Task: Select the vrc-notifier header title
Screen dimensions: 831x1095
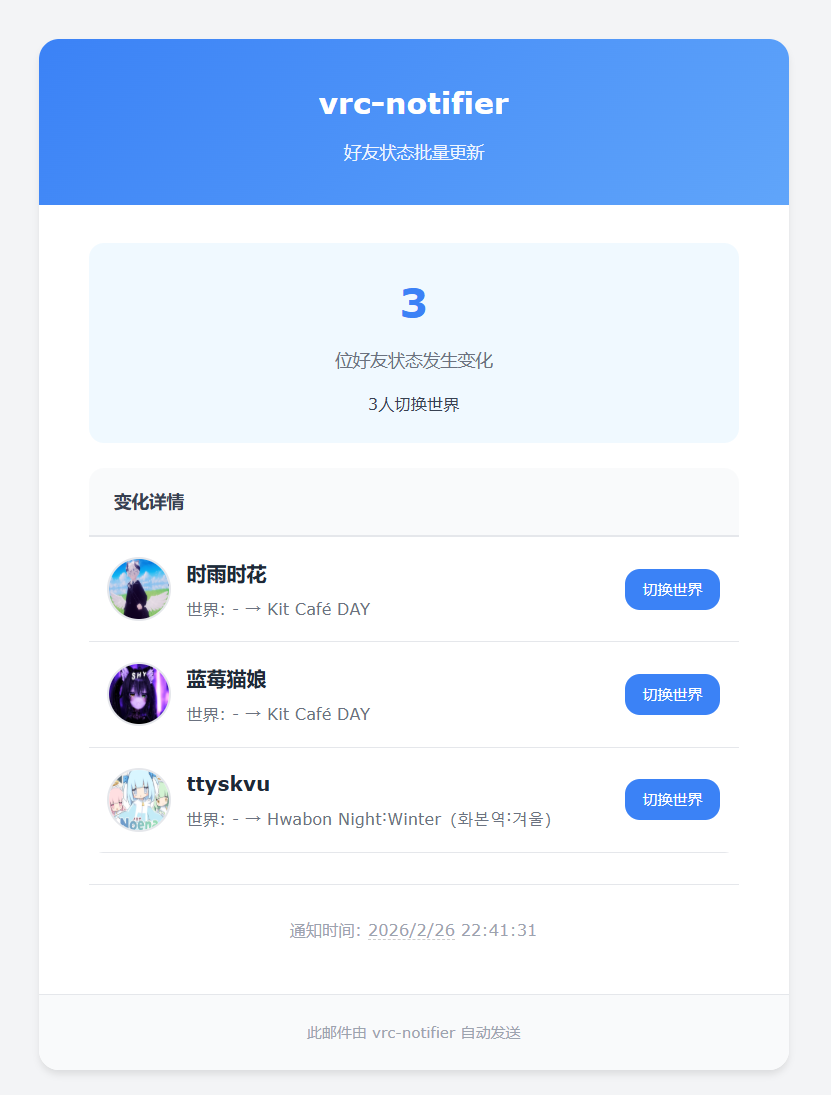Action: (x=414, y=103)
